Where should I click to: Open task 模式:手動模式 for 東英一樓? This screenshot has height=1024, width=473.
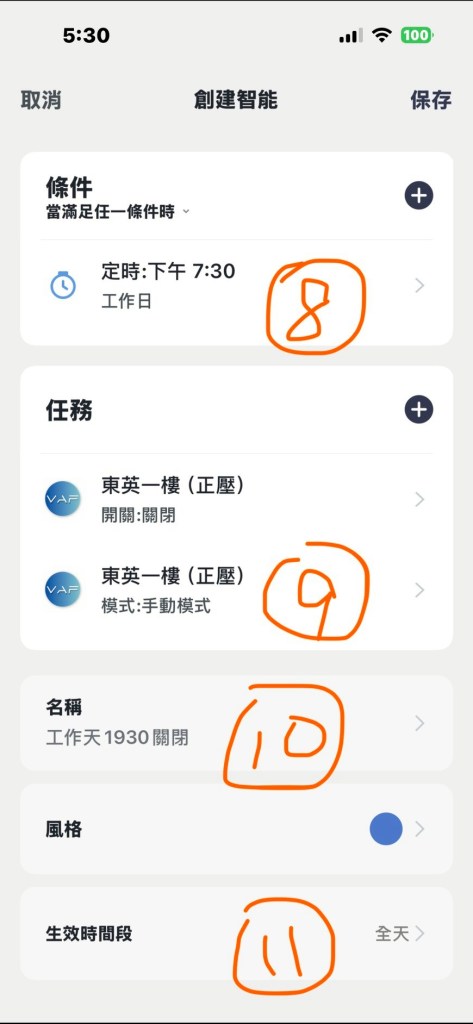(236, 590)
